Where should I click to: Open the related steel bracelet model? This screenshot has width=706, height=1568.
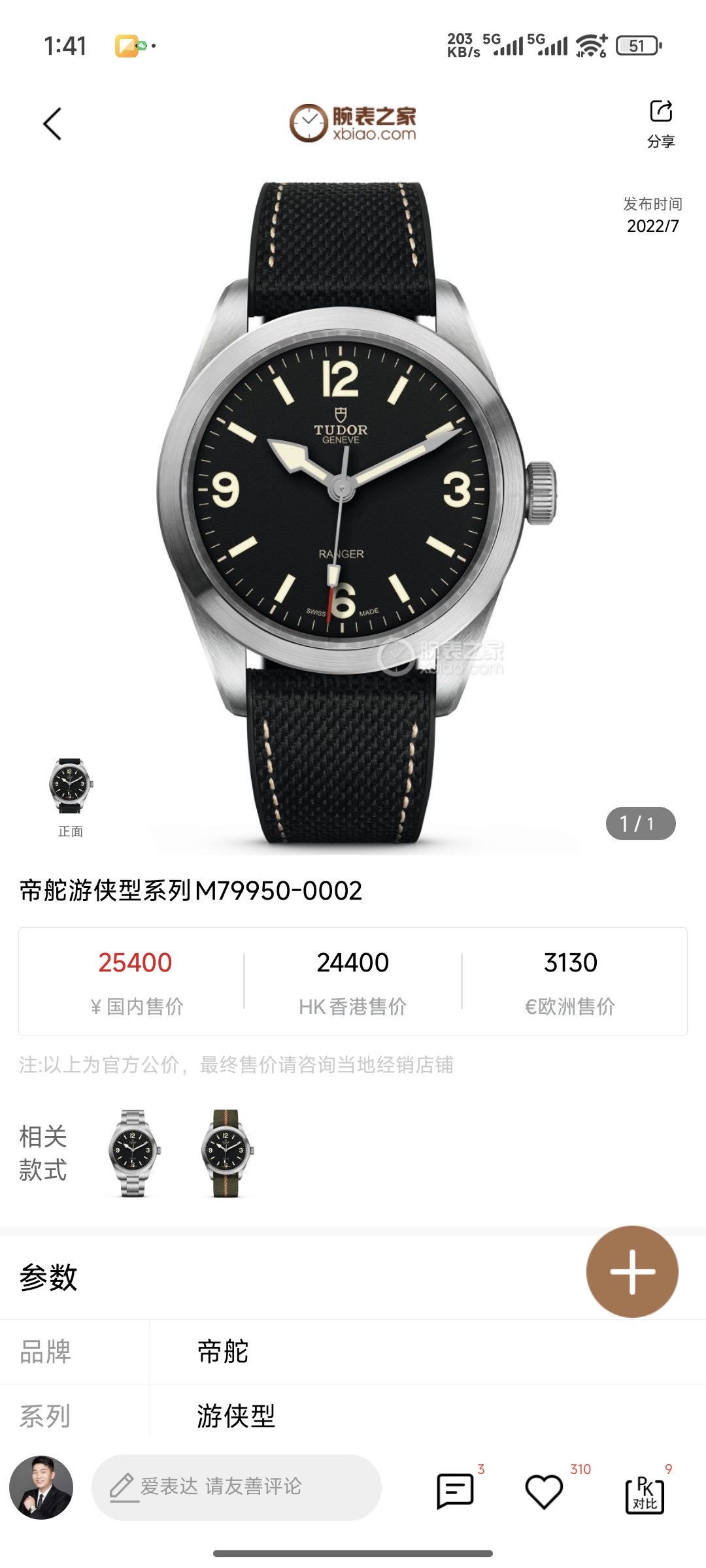coord(133,1152)
